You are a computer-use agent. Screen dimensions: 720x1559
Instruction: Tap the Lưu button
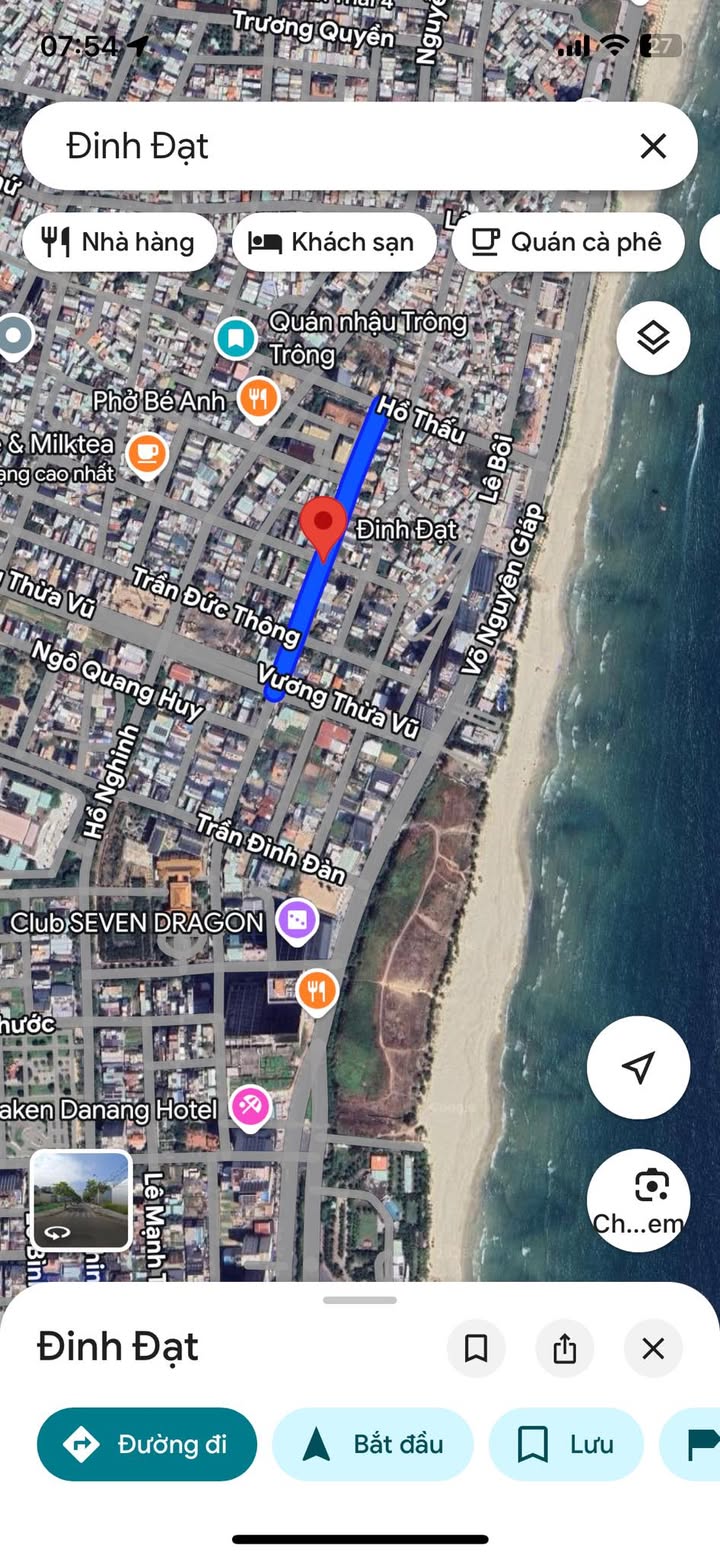566,1444
